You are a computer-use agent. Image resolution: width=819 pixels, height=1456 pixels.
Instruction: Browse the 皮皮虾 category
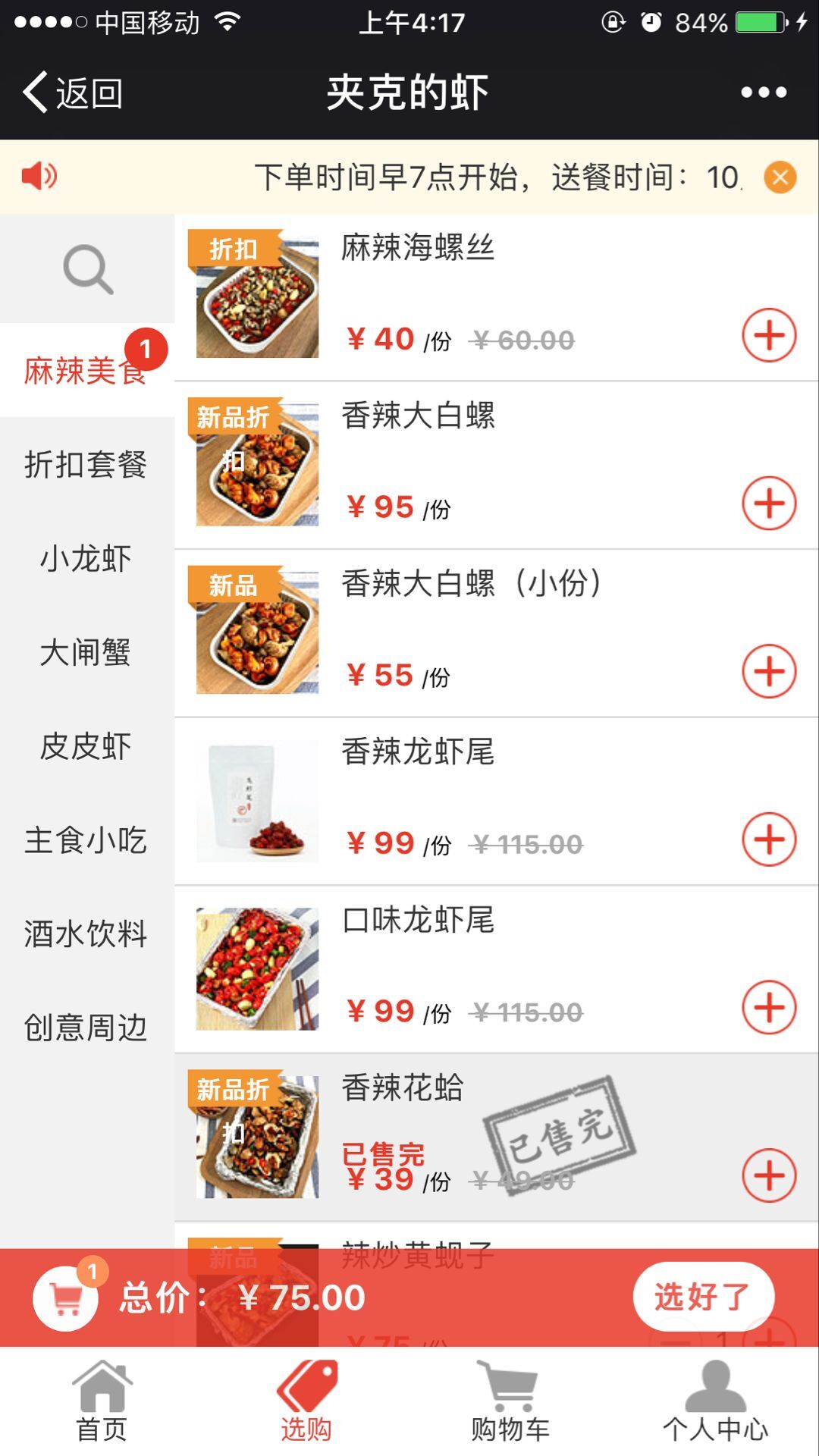pyautogui.click(x=86, y=746)
